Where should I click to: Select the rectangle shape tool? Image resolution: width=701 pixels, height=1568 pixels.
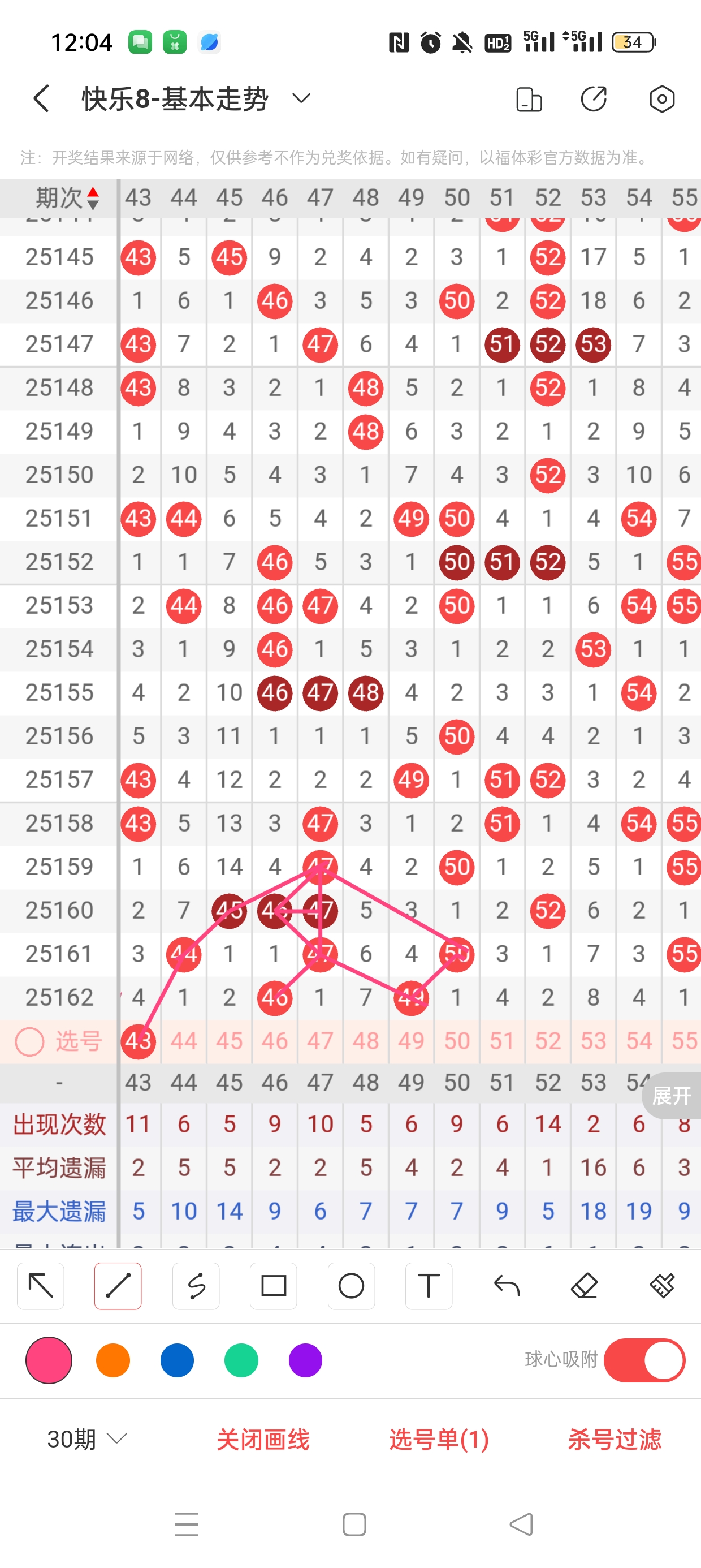(x=273, y=1286)
